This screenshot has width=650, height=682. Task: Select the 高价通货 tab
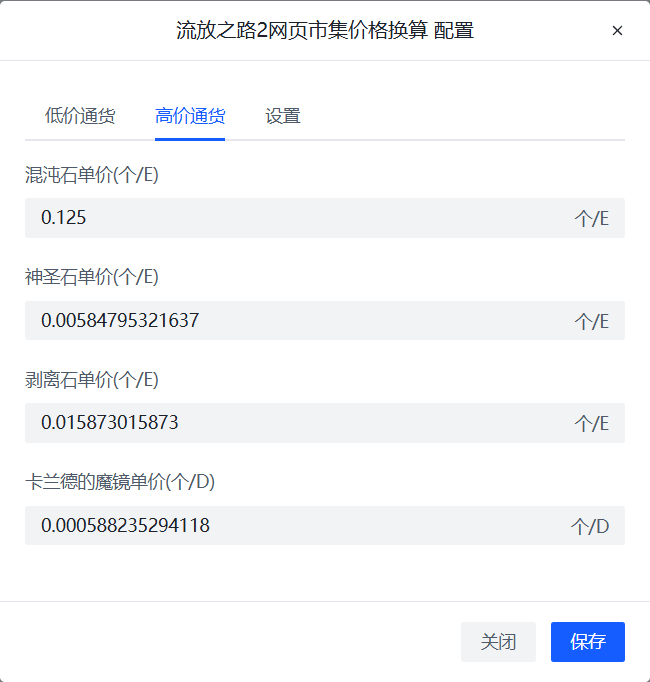tap(190, 116)
